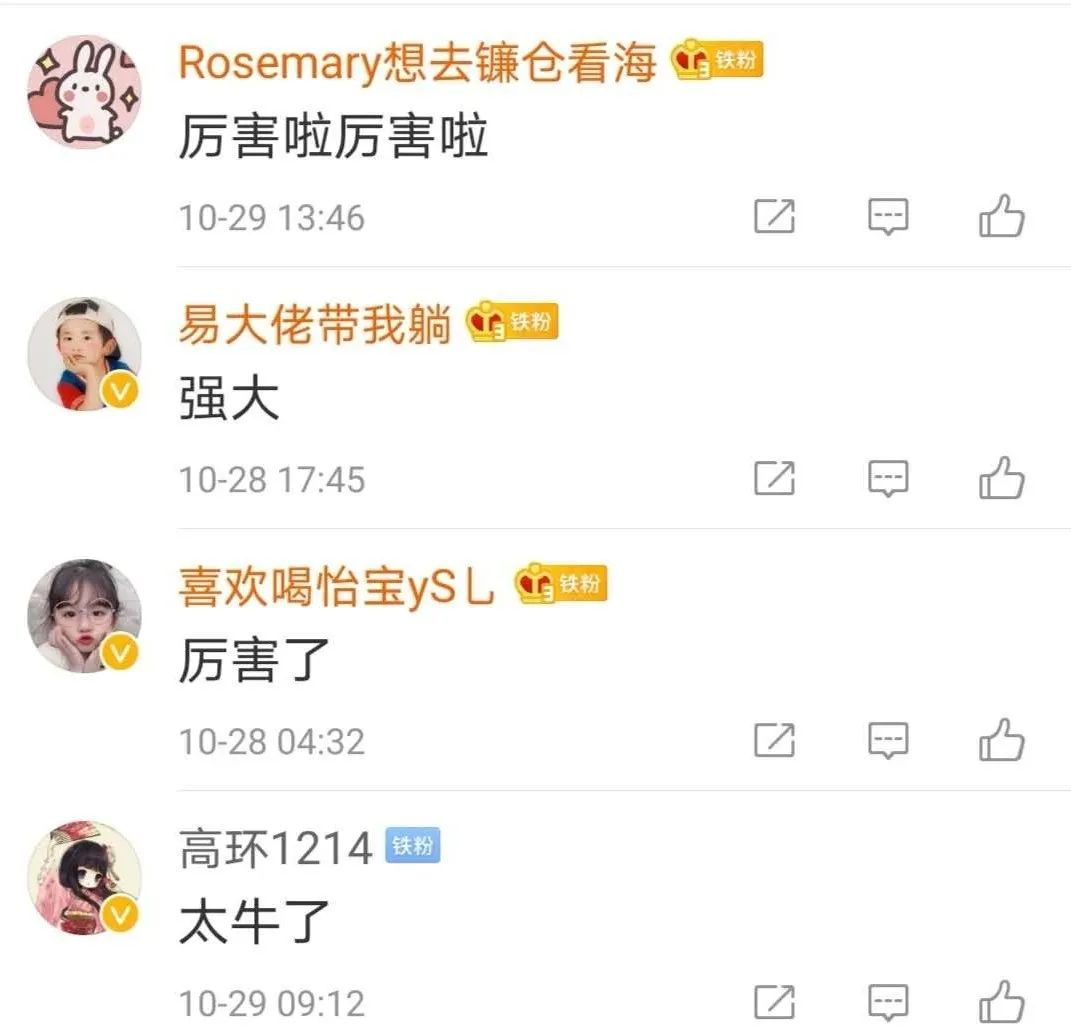This screenshot has width=1071, height=1032.
Task: Like Rosemary想去镰仓看海's comment
Action: tap(1001, 216)
